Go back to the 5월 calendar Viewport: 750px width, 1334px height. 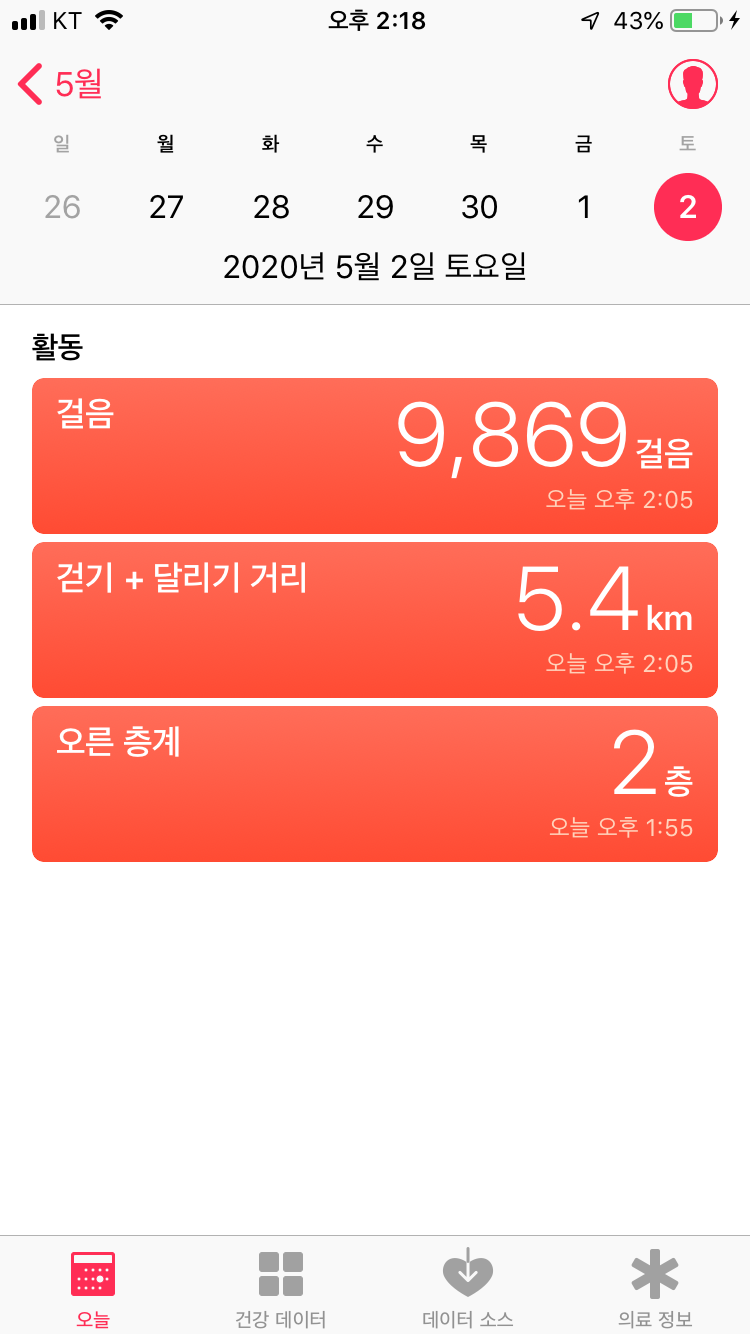(60, 84)
